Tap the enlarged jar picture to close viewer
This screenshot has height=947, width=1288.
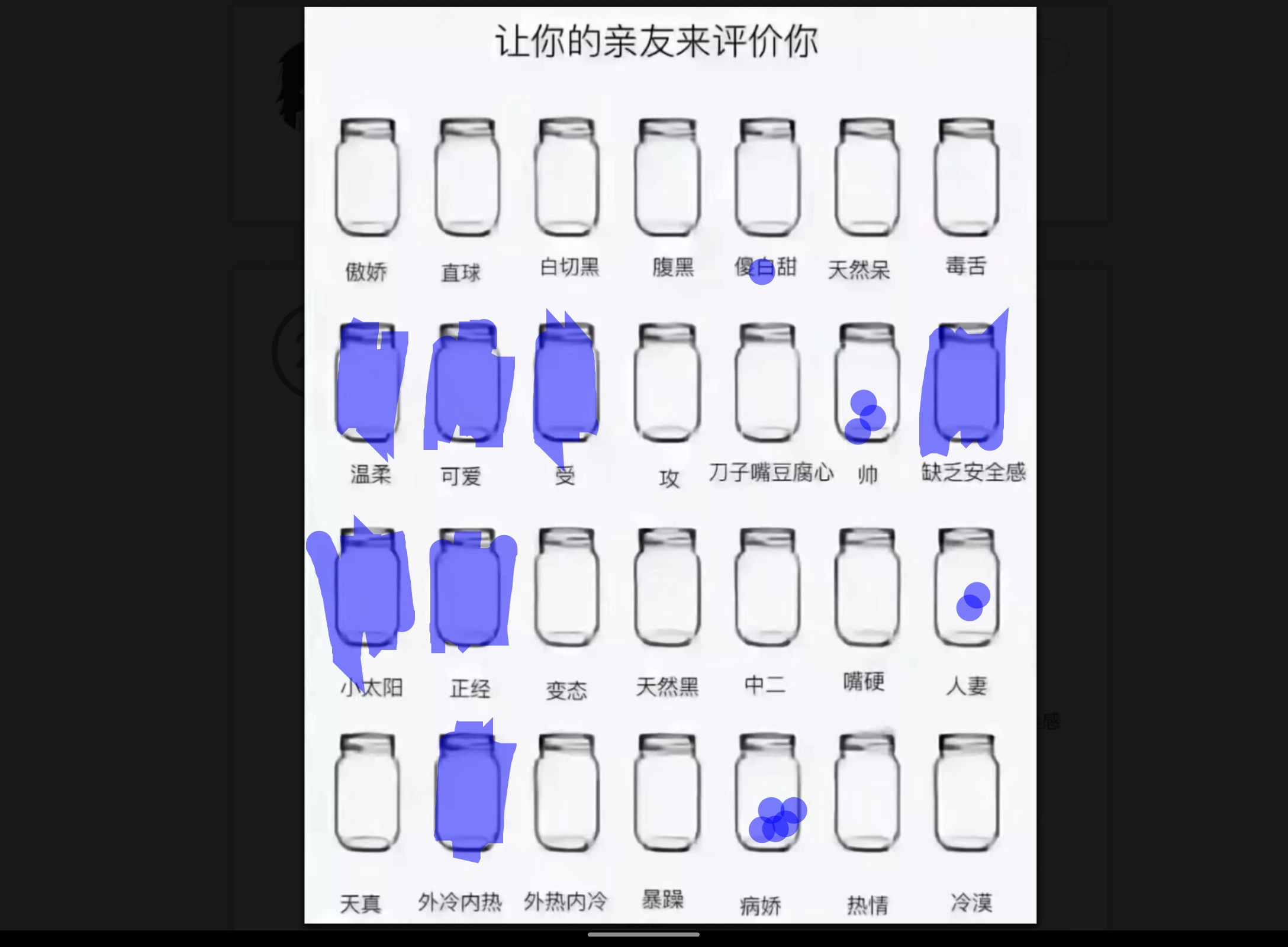670,465
